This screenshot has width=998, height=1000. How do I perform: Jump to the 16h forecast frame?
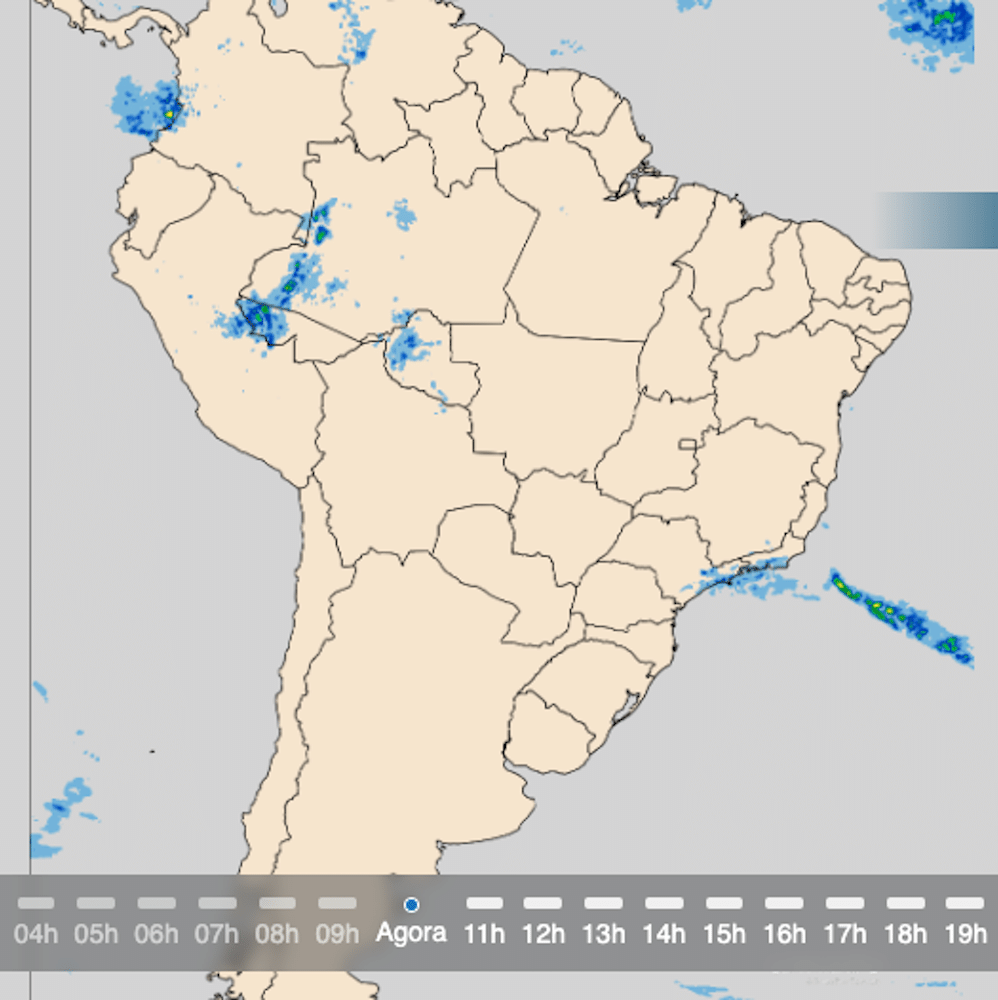tap(785, 933)
